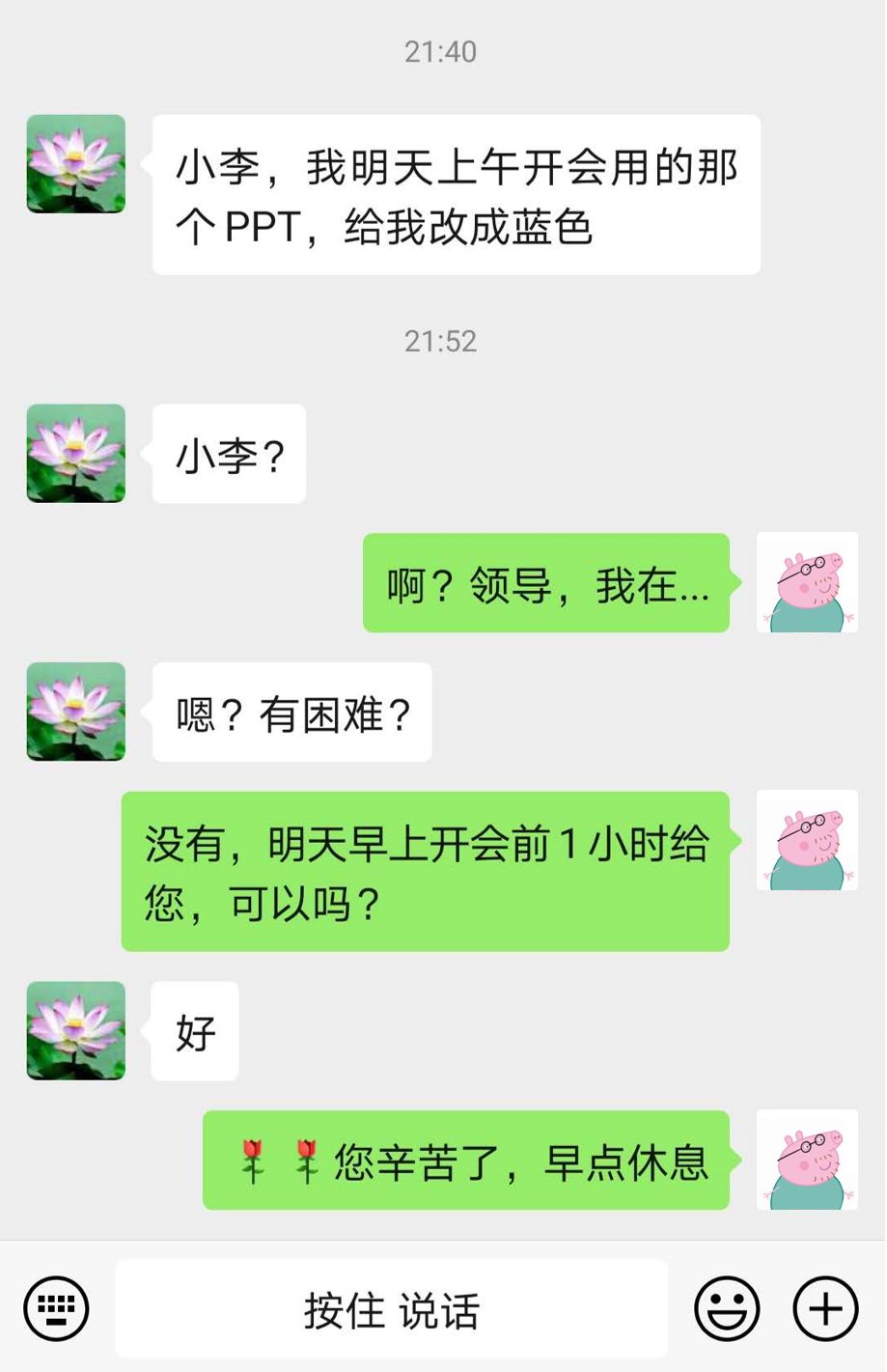The image size is (887, 1372).
Task: Tap the leader's avatar beside '小李？' message
Action: pyautogui.click(x=74, y=454)
